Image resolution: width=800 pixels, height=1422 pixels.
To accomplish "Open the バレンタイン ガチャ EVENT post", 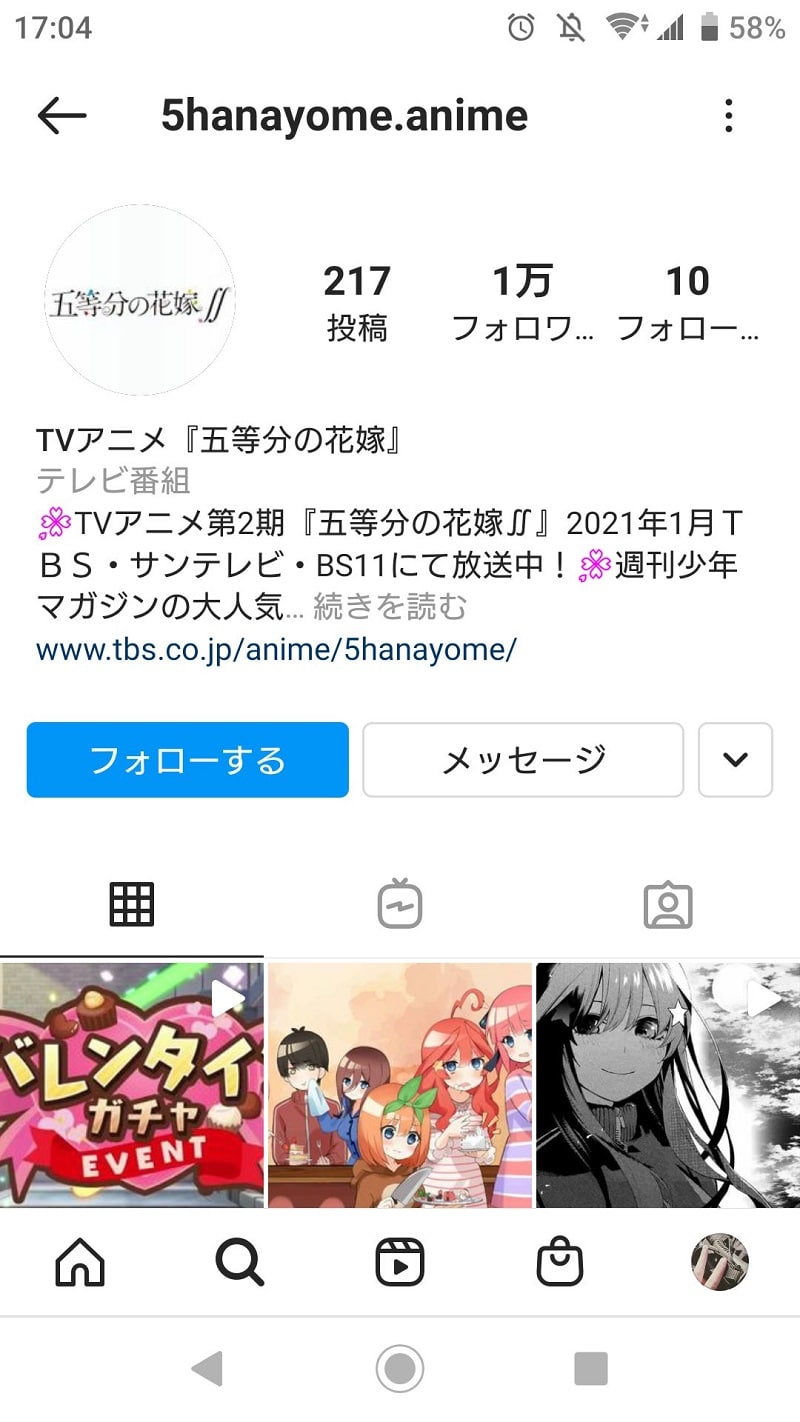I will coord(131,1085).
